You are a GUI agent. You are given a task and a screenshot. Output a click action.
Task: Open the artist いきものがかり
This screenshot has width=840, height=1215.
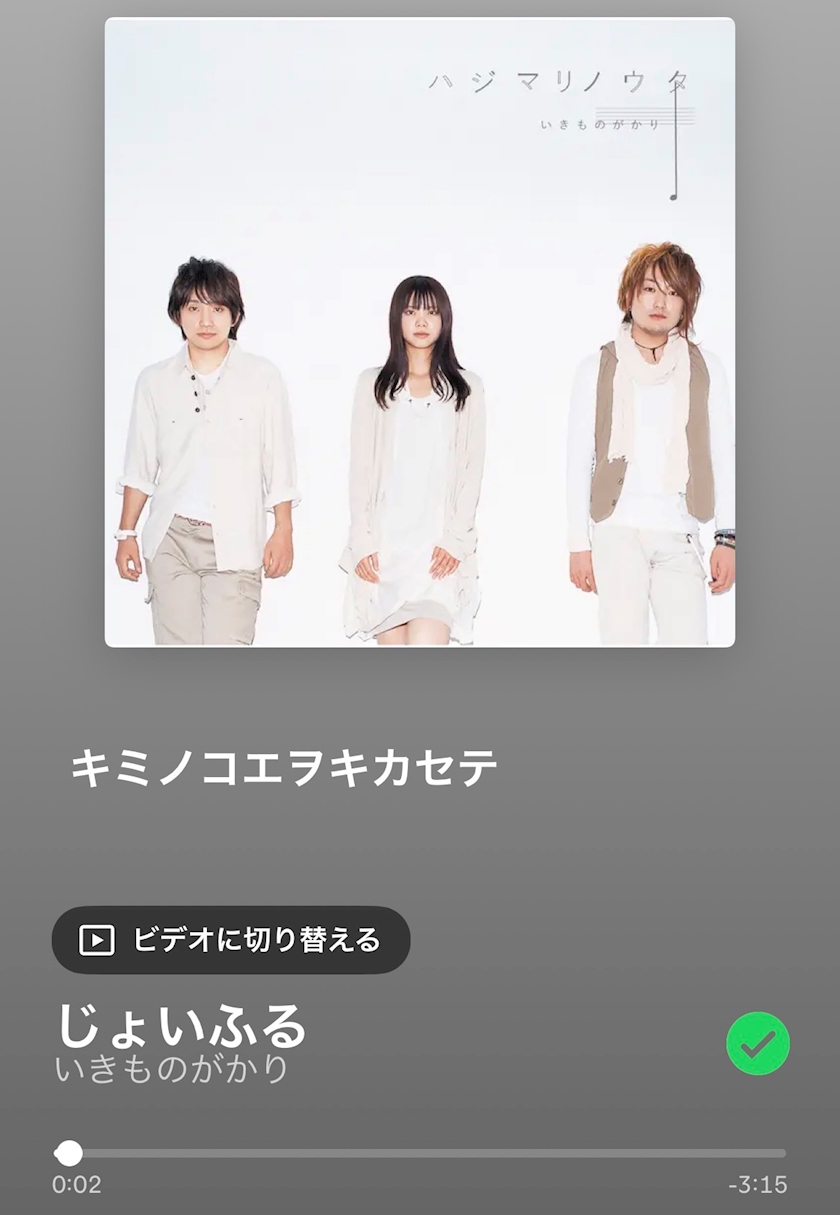tap(172, 1069)
